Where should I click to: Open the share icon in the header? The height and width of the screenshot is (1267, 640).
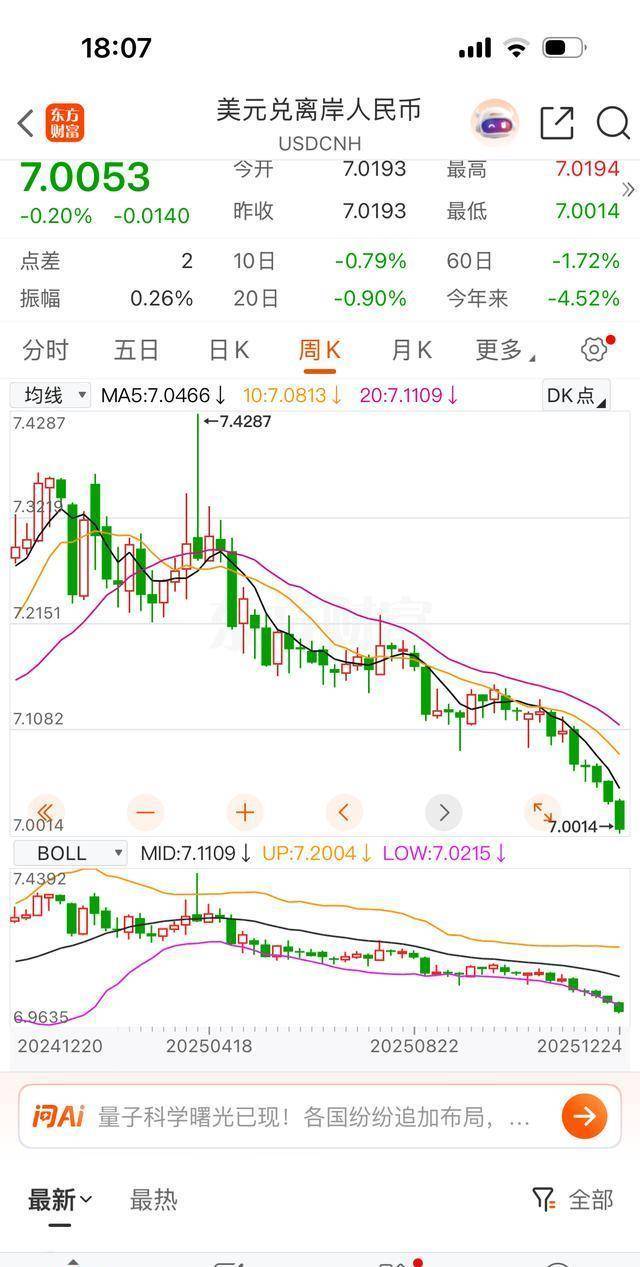pos(557,123)
